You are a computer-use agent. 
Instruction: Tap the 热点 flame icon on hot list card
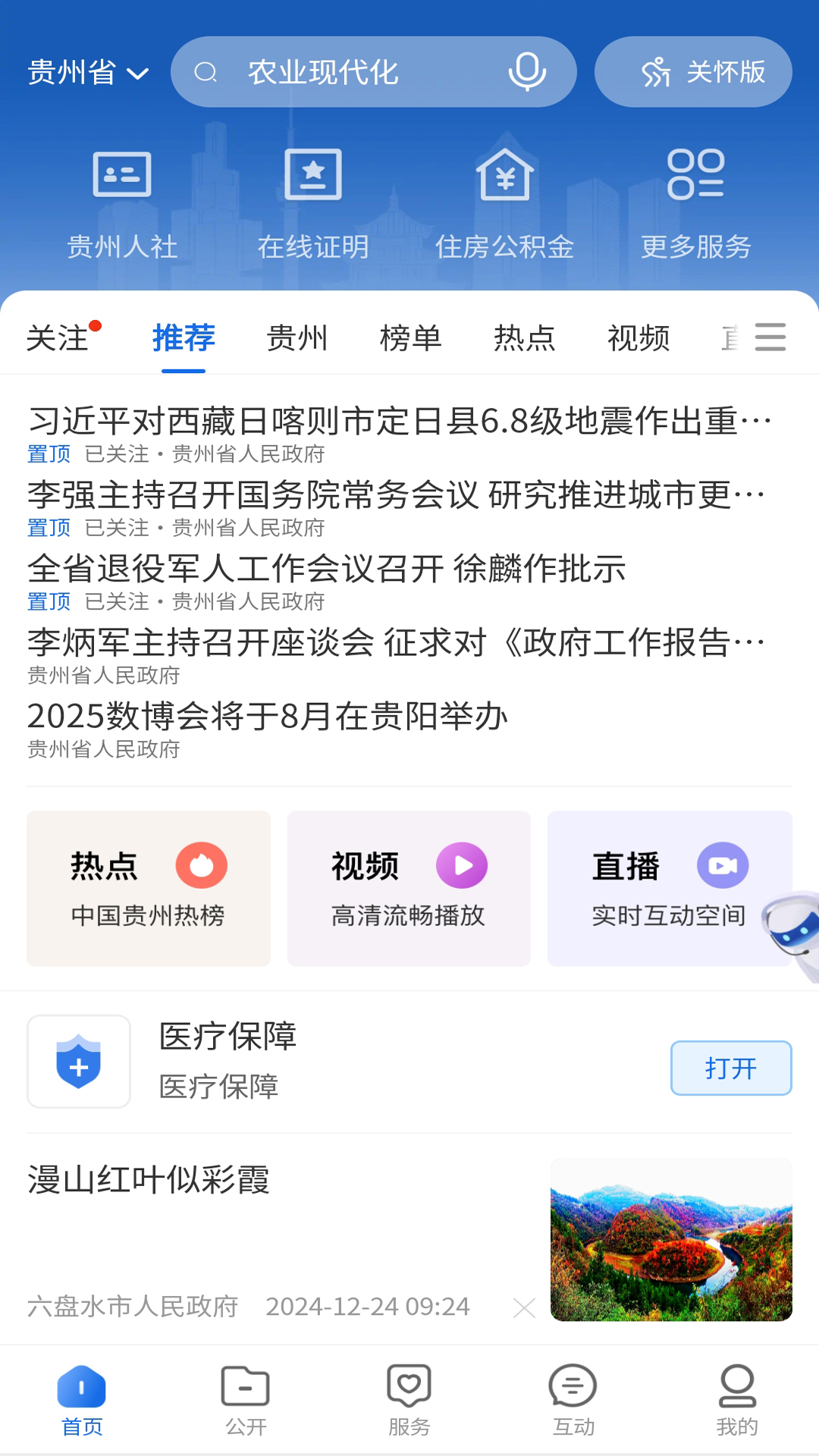point(200,864)
